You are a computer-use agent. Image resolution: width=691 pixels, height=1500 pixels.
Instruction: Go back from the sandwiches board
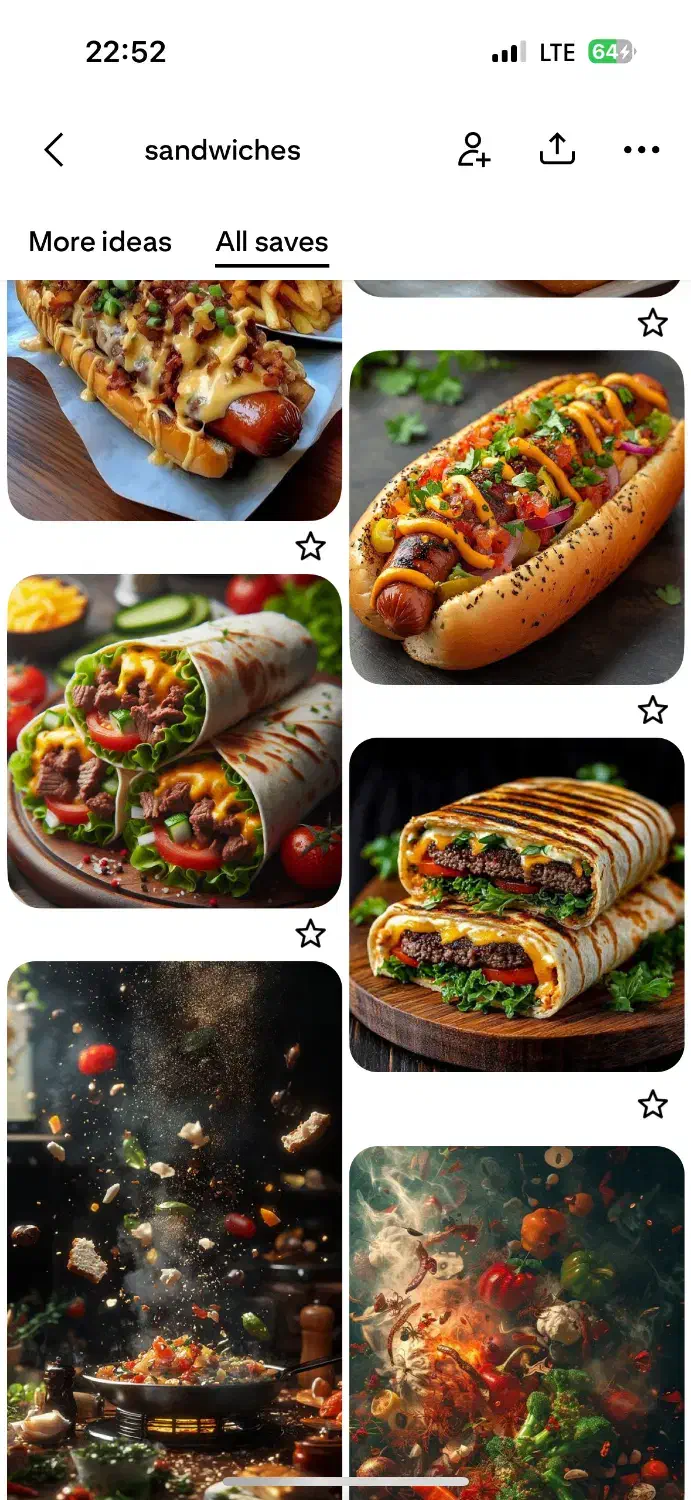[x=54, y=150]
